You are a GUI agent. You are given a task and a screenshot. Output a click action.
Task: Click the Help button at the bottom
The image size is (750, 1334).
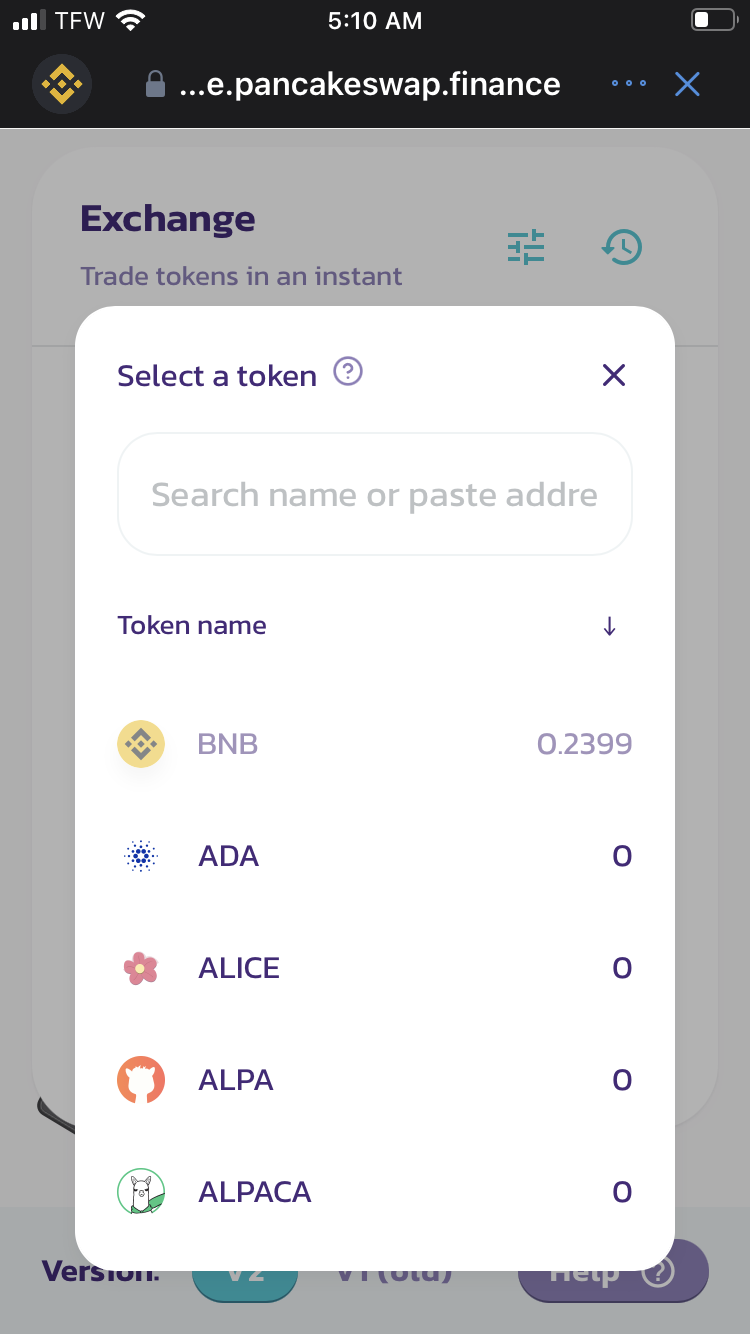[x=613, y=1270]
